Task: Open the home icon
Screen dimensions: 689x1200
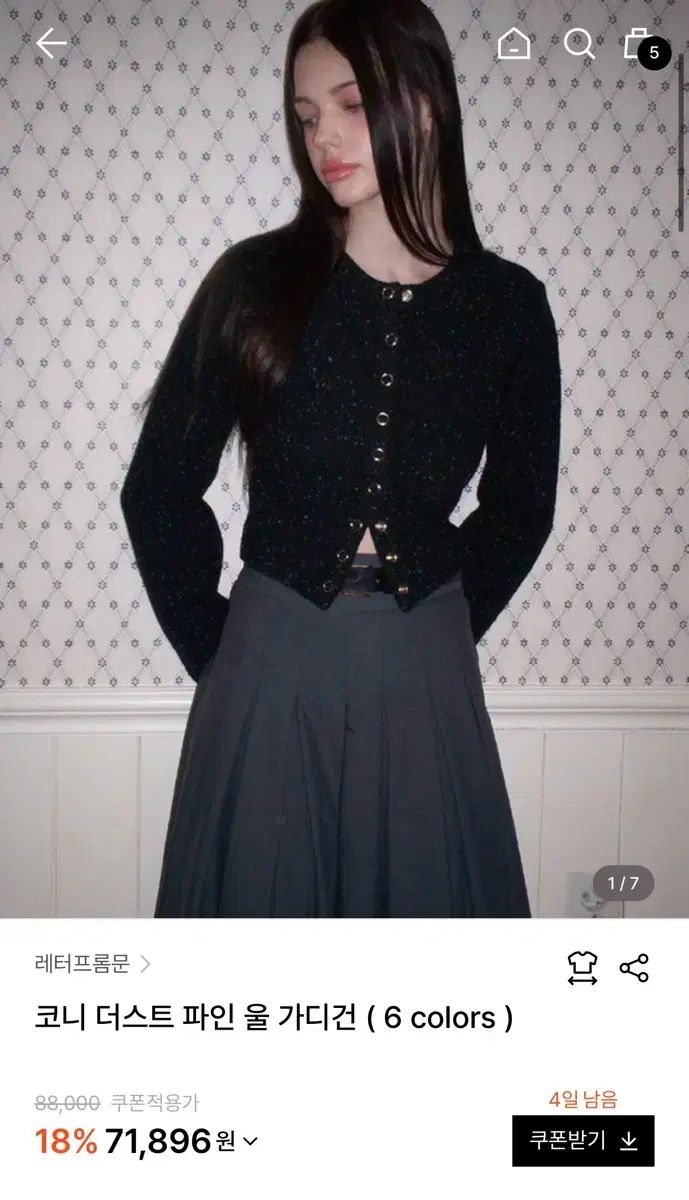Action: pyautogui.click(x=514, y=43)
